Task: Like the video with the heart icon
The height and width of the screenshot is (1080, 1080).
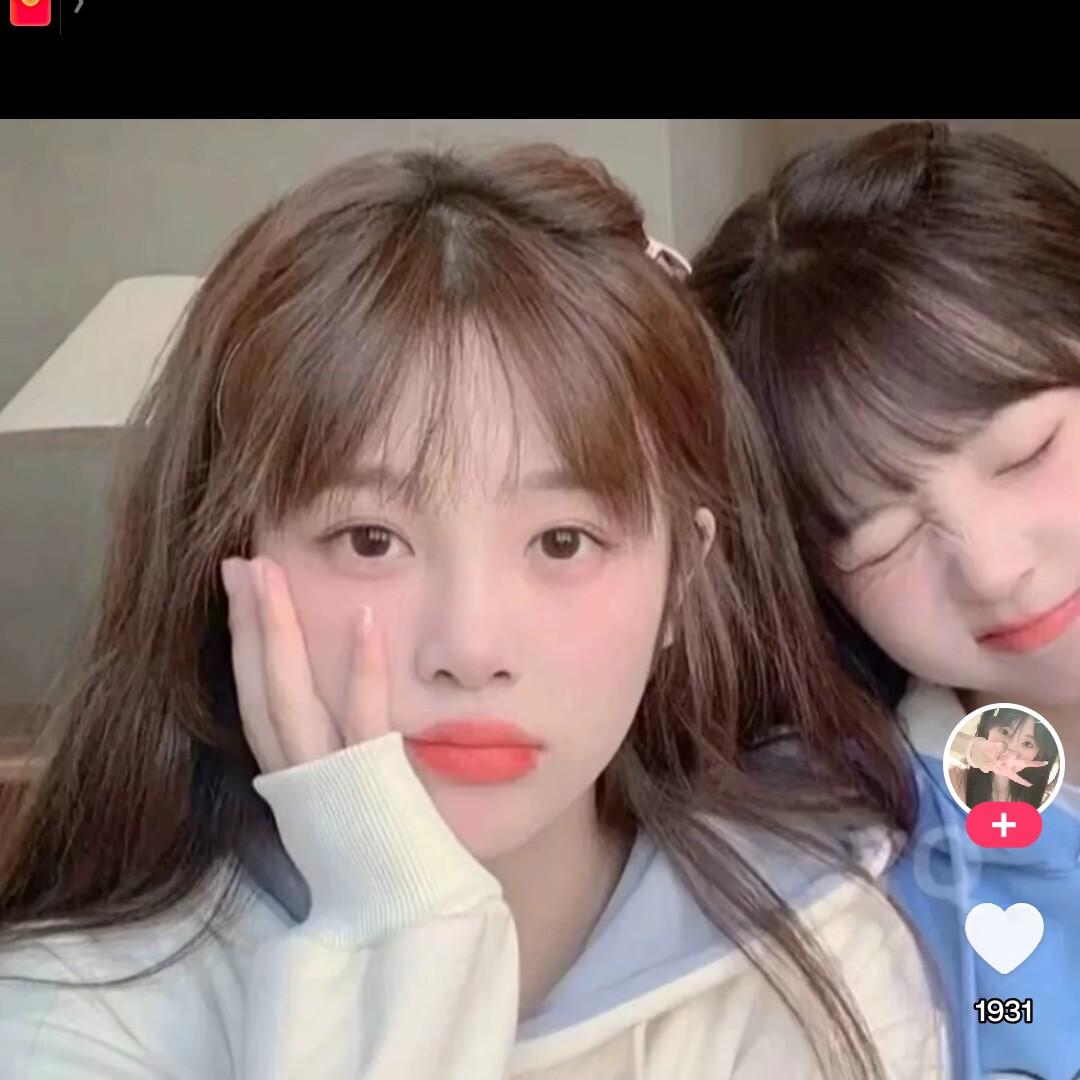Action: click(1003, 937)
